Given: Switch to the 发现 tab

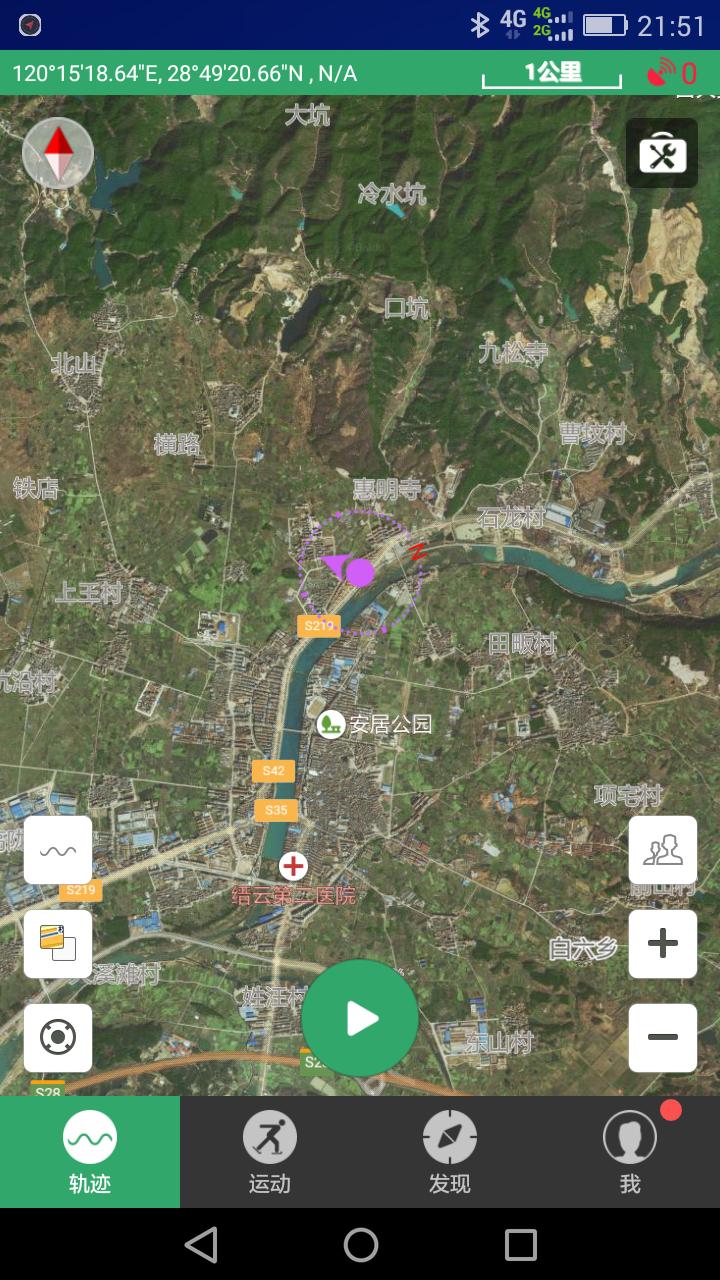Looking at the screenshot, I should click(x=450, y=1152).
